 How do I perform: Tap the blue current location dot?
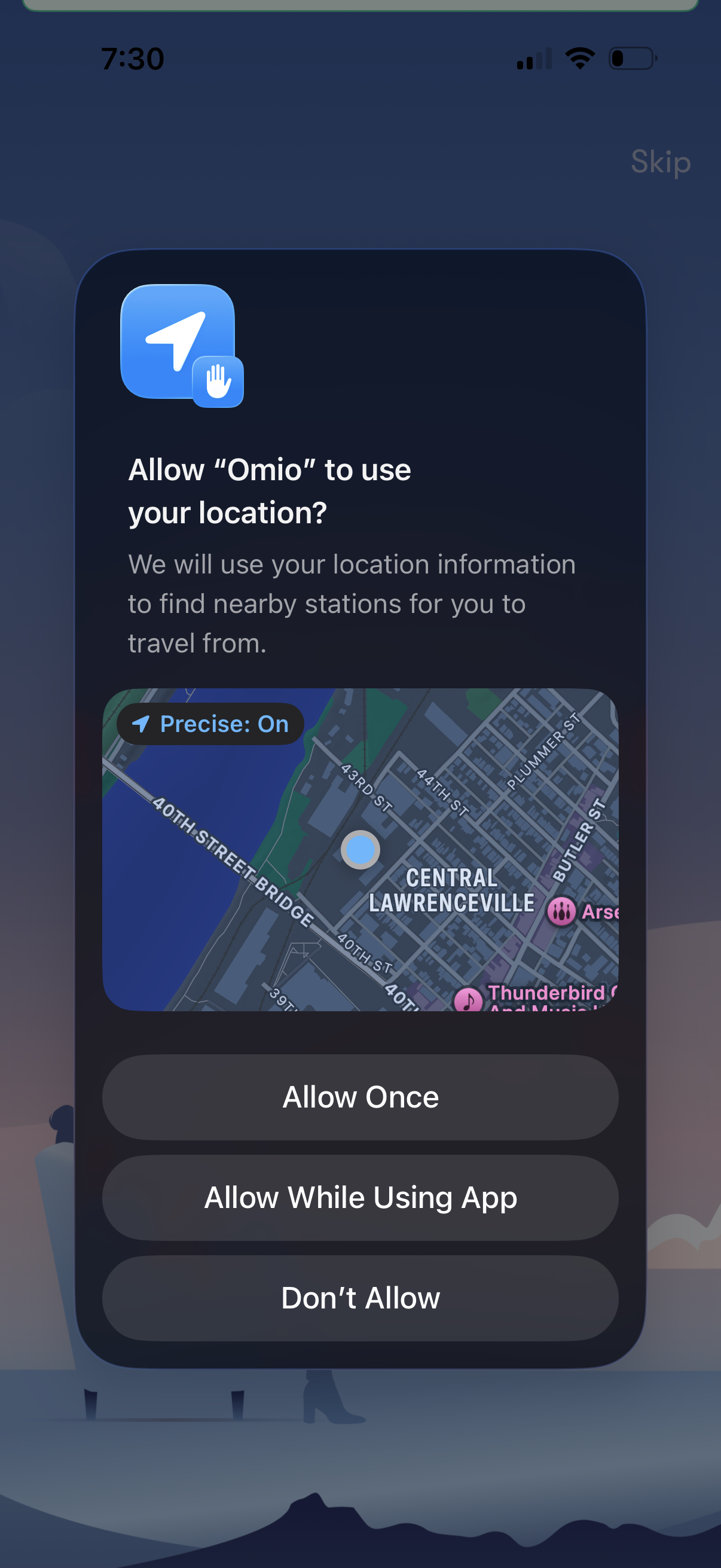[359, 849]
